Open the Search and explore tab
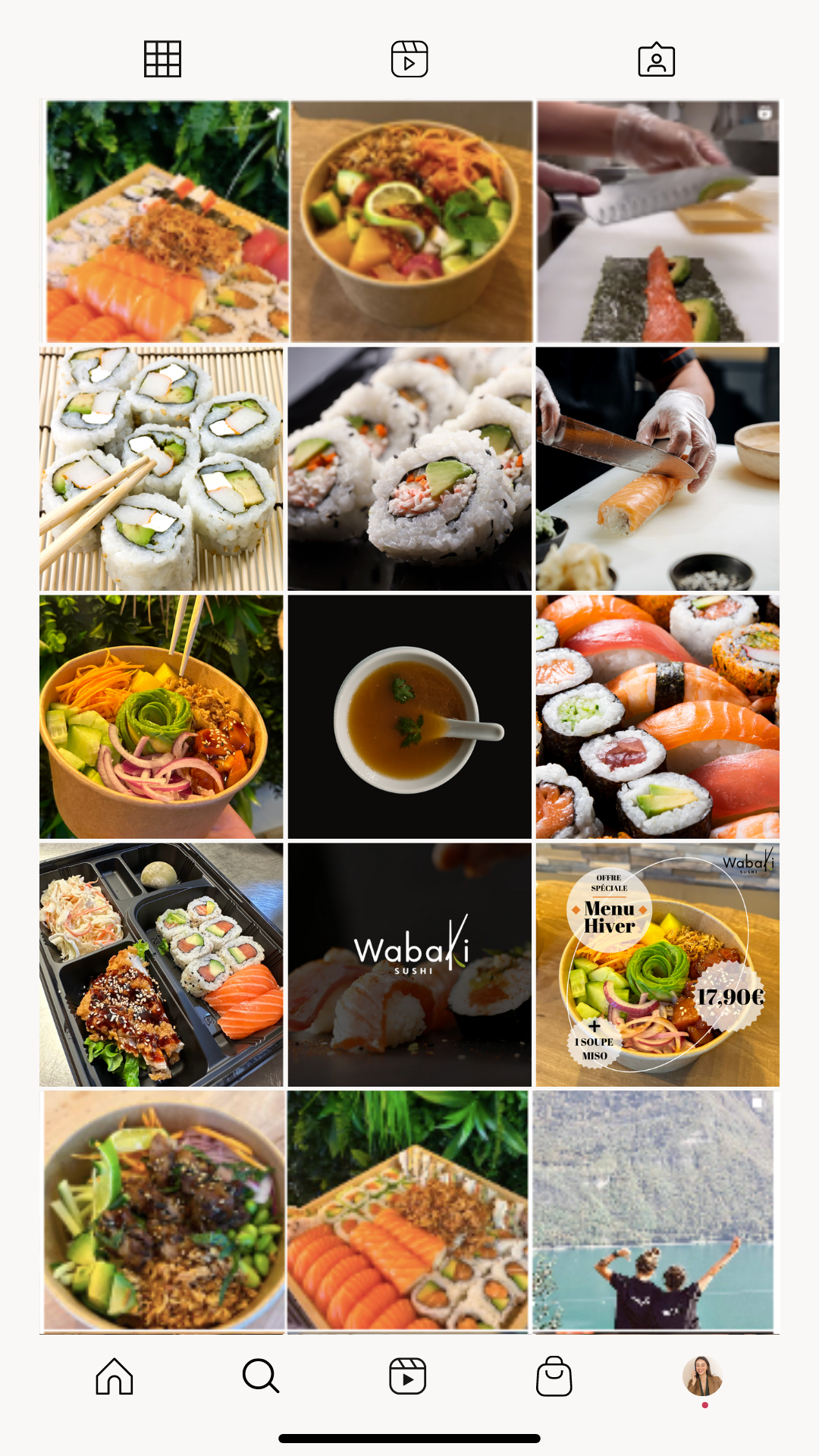The height and width of the screenshot is (1456, 819). [261, 1376]
